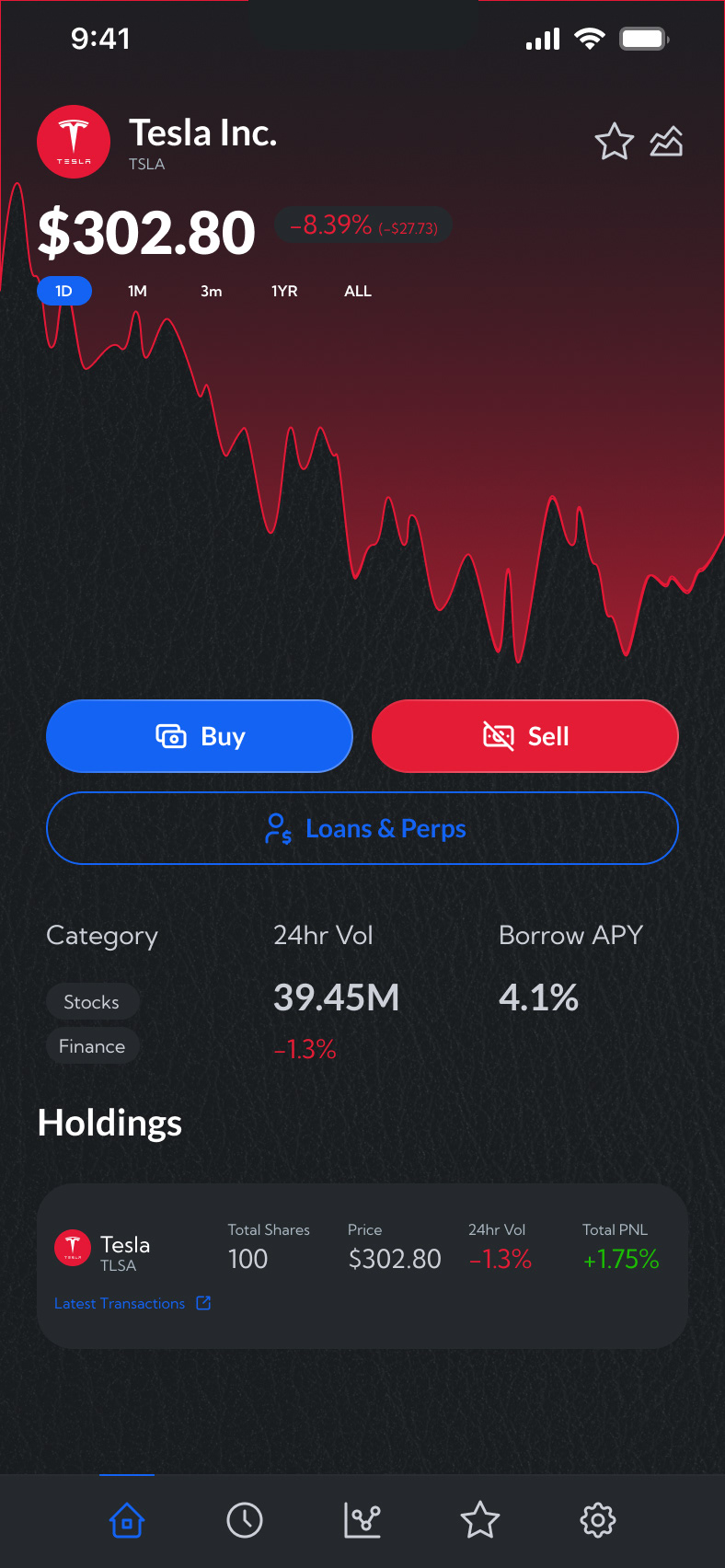The height and width of the screenshot is (1568, 725).
Task: Add Tesla to favorites with the star icon
Action: click(x=614, y=142)
